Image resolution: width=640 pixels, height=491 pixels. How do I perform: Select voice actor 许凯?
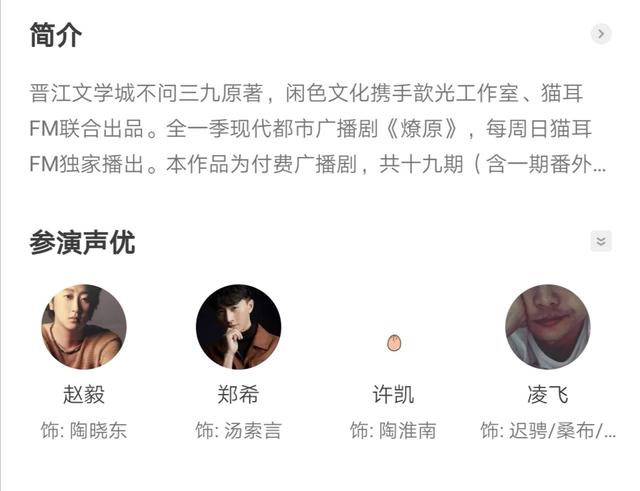pyautogui.click(x=393, y=343)
